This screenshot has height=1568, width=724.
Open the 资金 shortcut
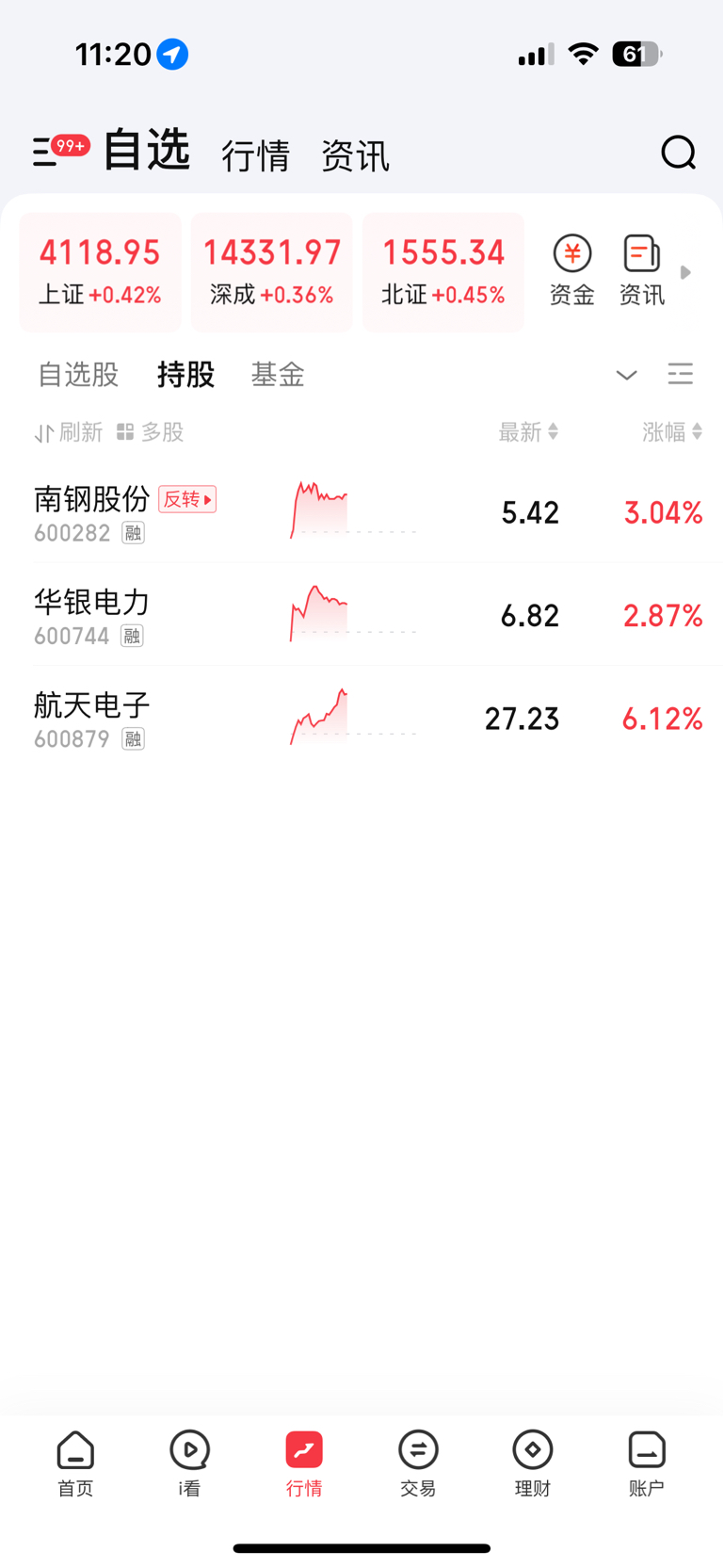coord(571,271)
